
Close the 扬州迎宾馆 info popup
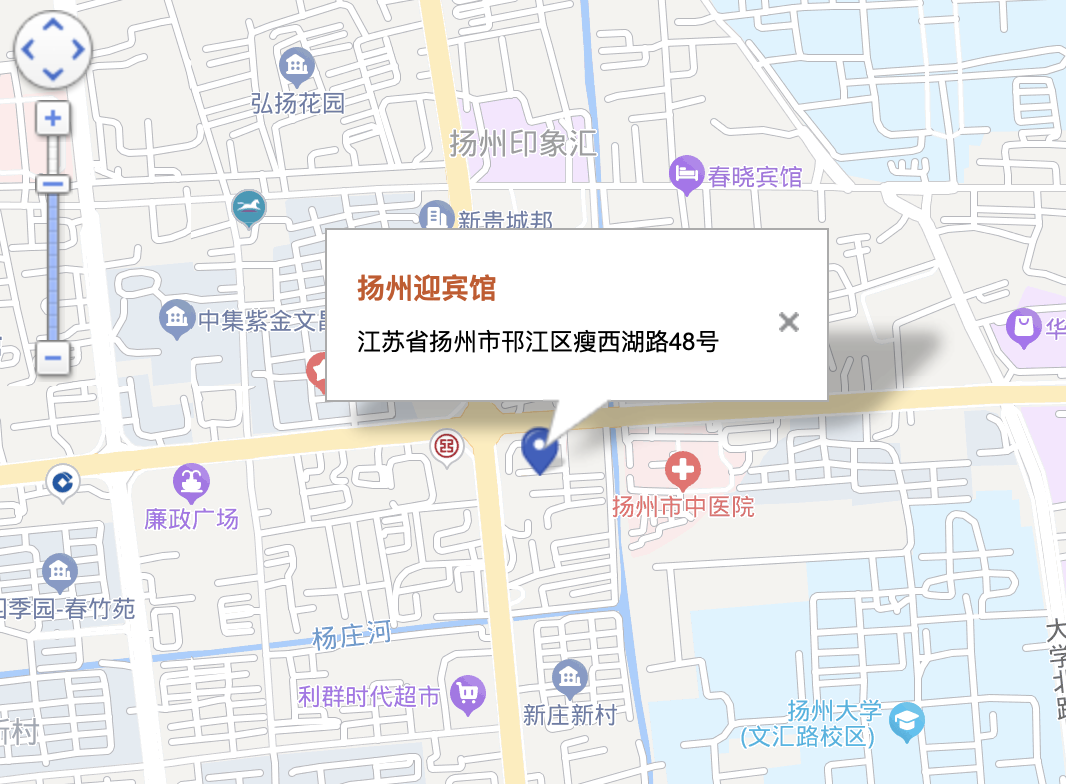point(789,321)
